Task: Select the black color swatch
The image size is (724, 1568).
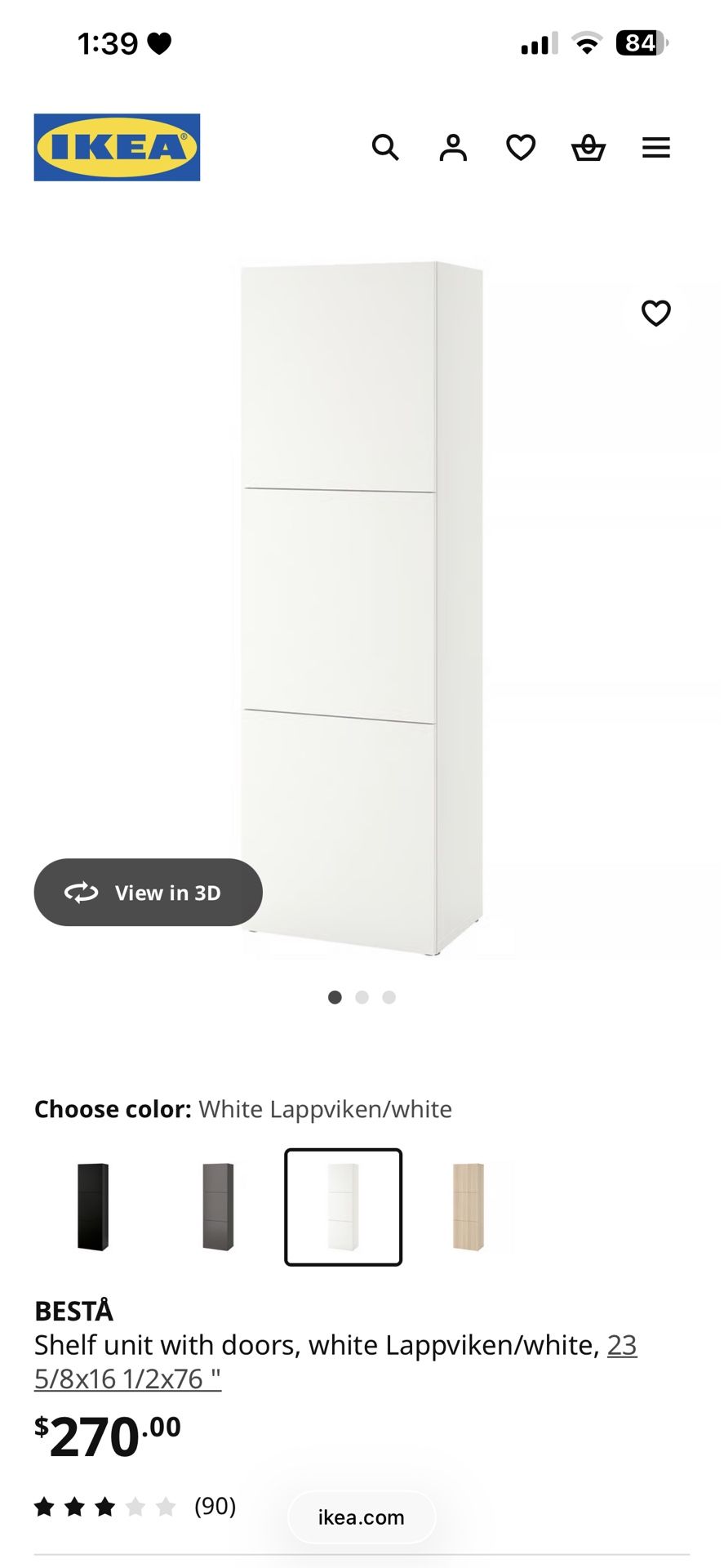Action: click(x=93, y=1207)
